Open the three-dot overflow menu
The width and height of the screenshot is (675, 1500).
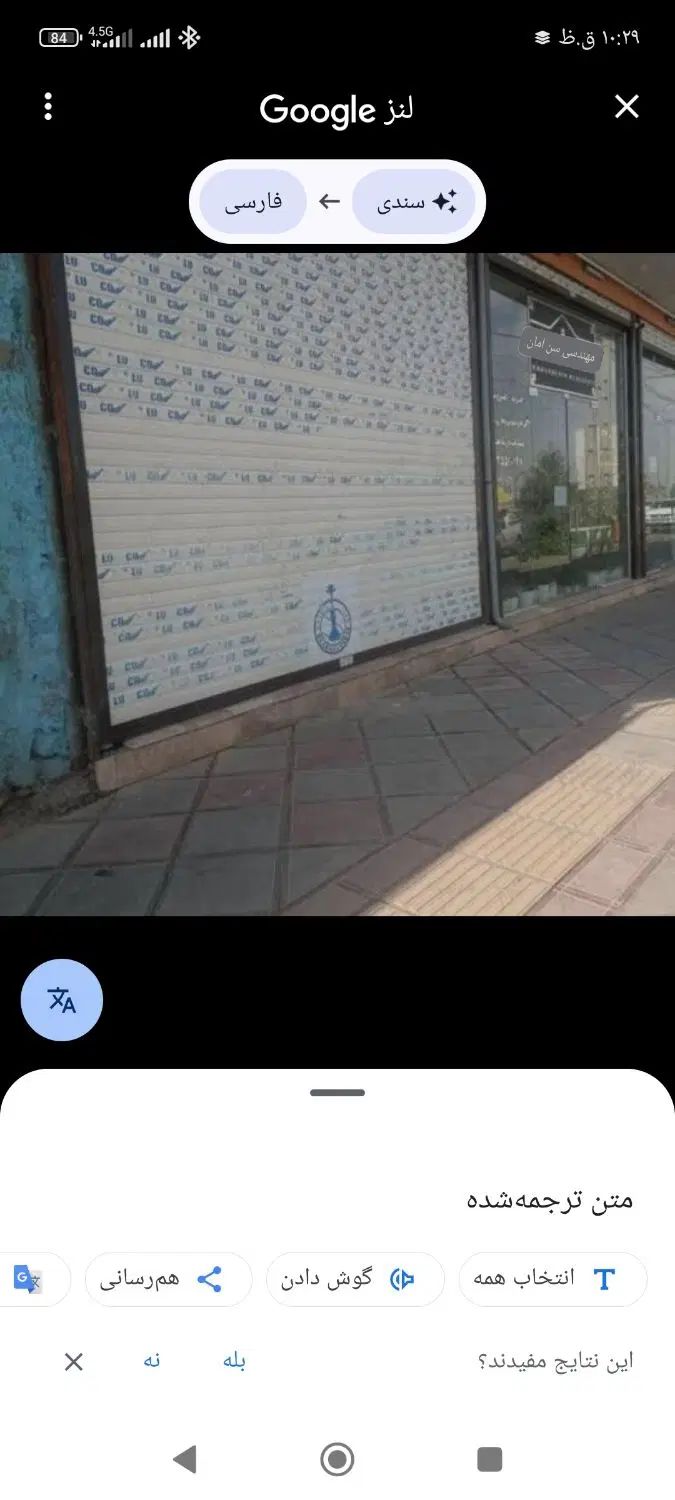coord(48,107)
